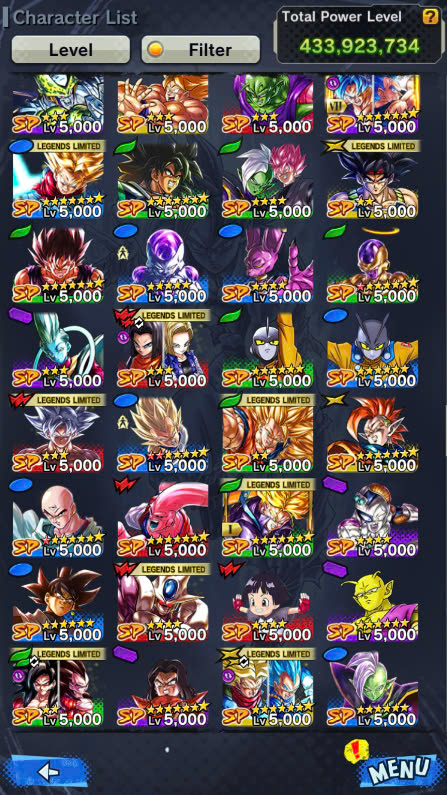Select the Pan character tile

coord(268,602)
